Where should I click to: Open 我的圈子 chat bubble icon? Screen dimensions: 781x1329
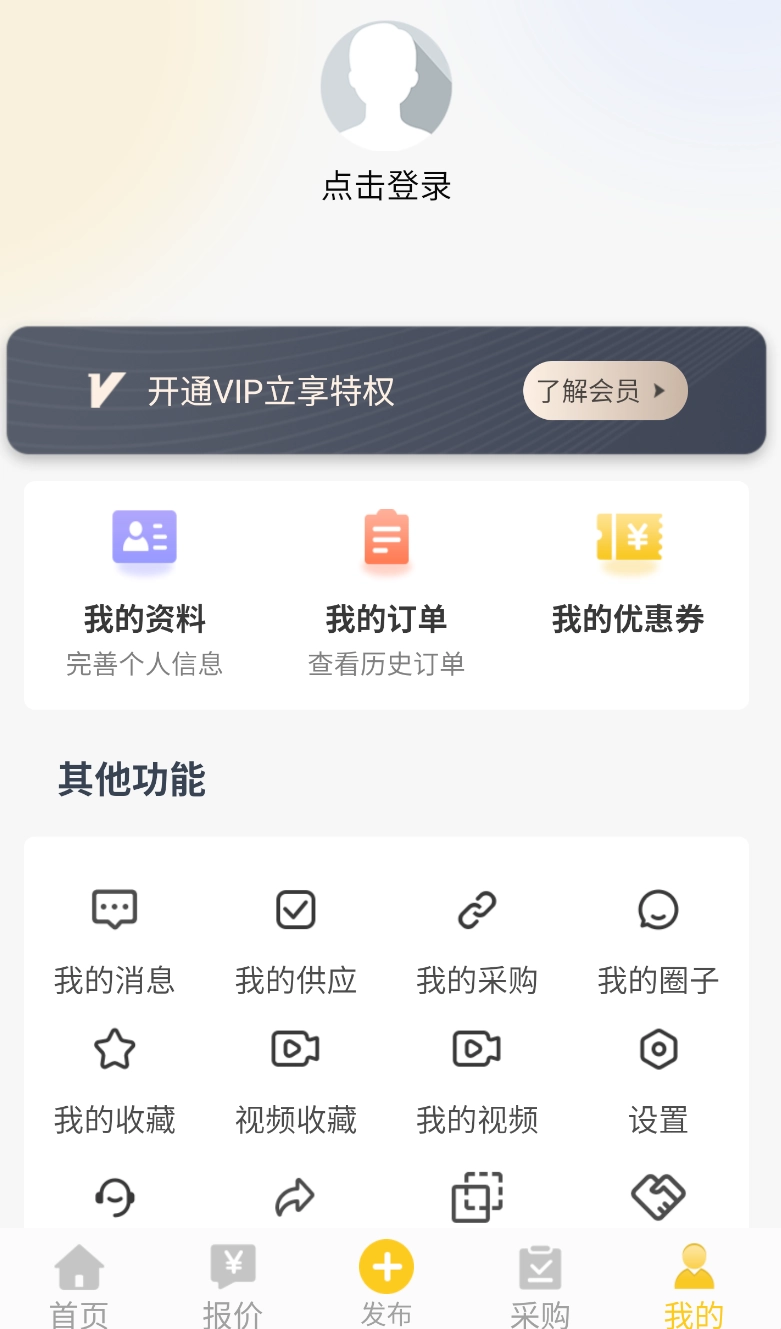[658, 935]
